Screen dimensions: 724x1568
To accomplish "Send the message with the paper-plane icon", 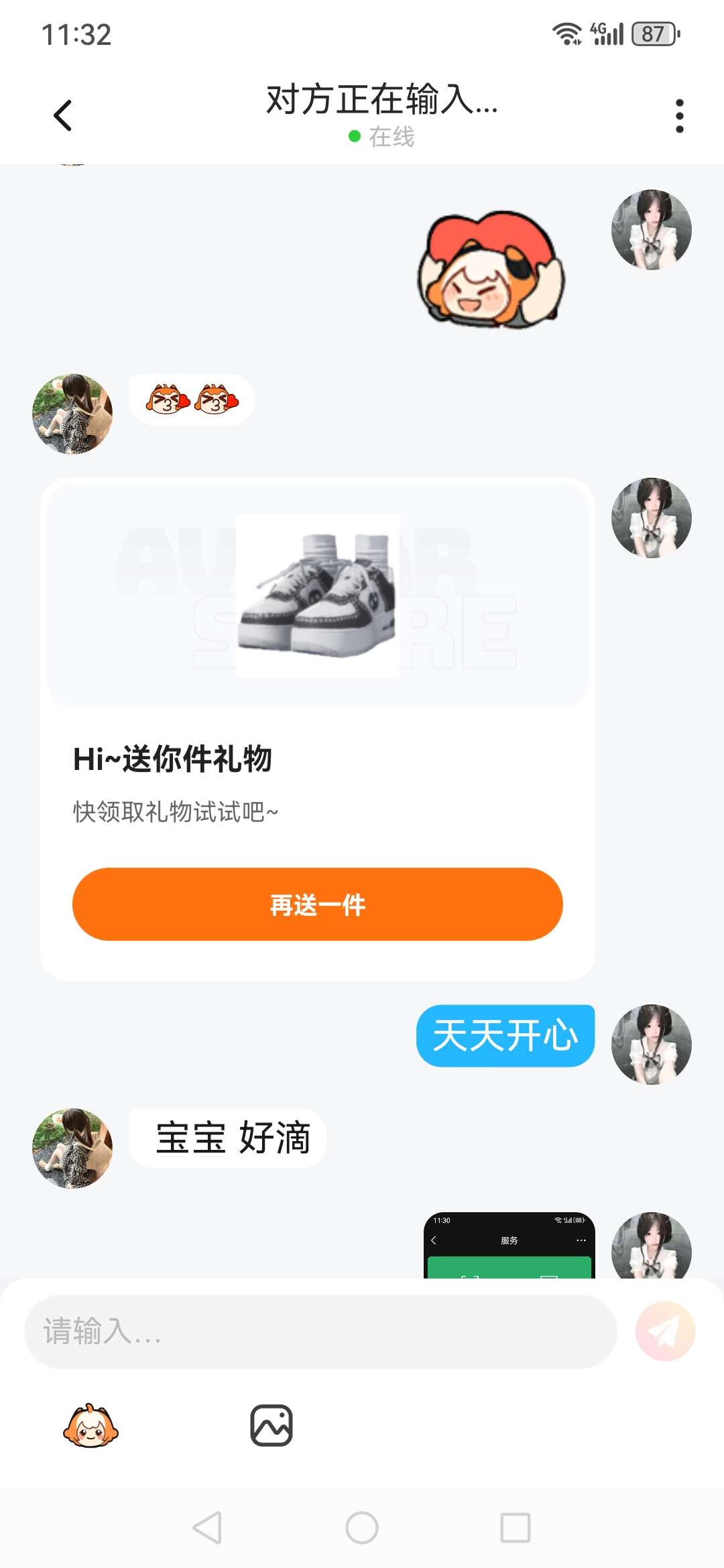I will click(665, 1331).
